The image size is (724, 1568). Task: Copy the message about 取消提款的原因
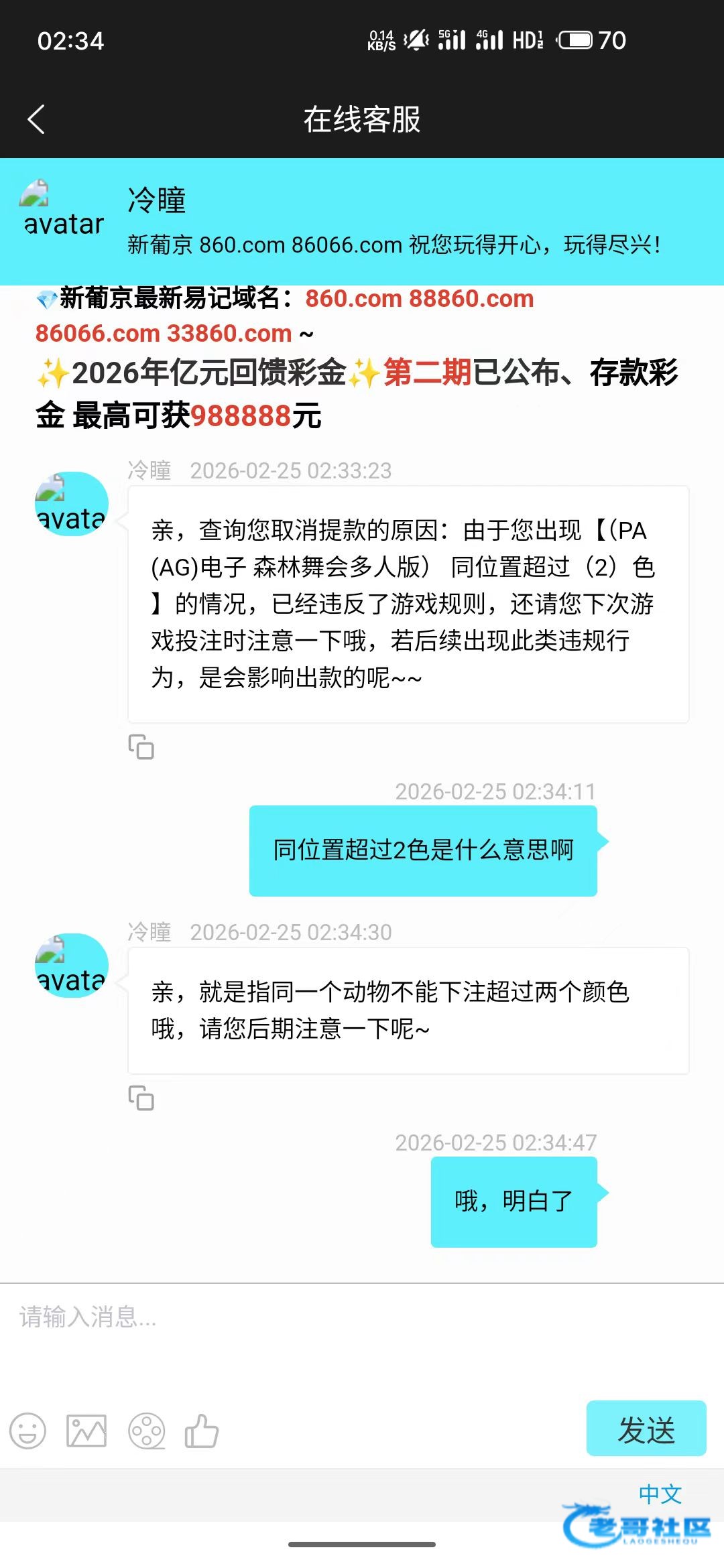(x=141, y=747)
